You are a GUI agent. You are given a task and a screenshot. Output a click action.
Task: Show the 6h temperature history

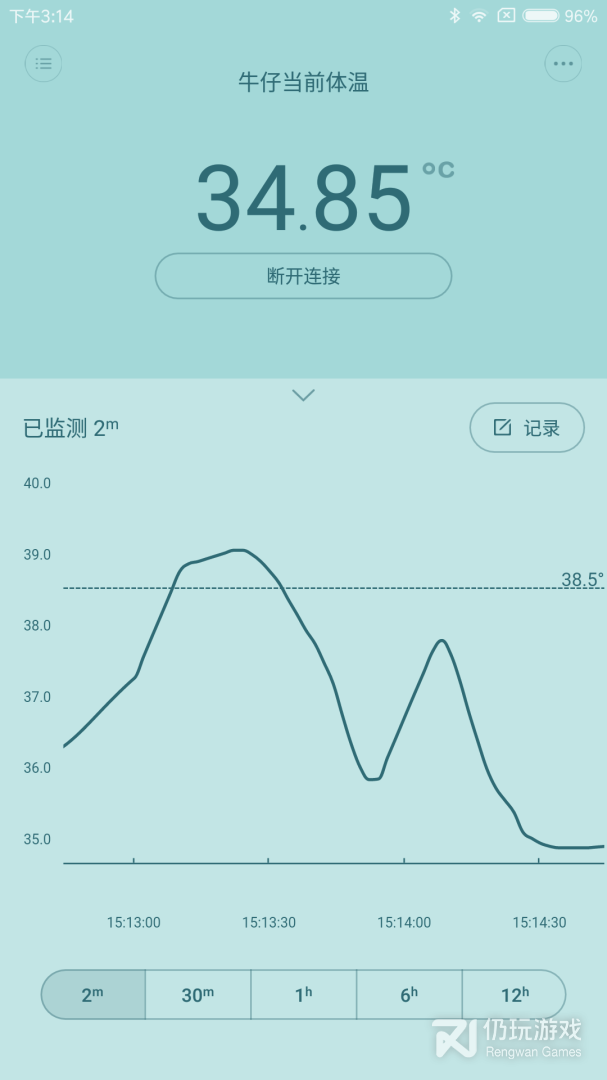409,995
